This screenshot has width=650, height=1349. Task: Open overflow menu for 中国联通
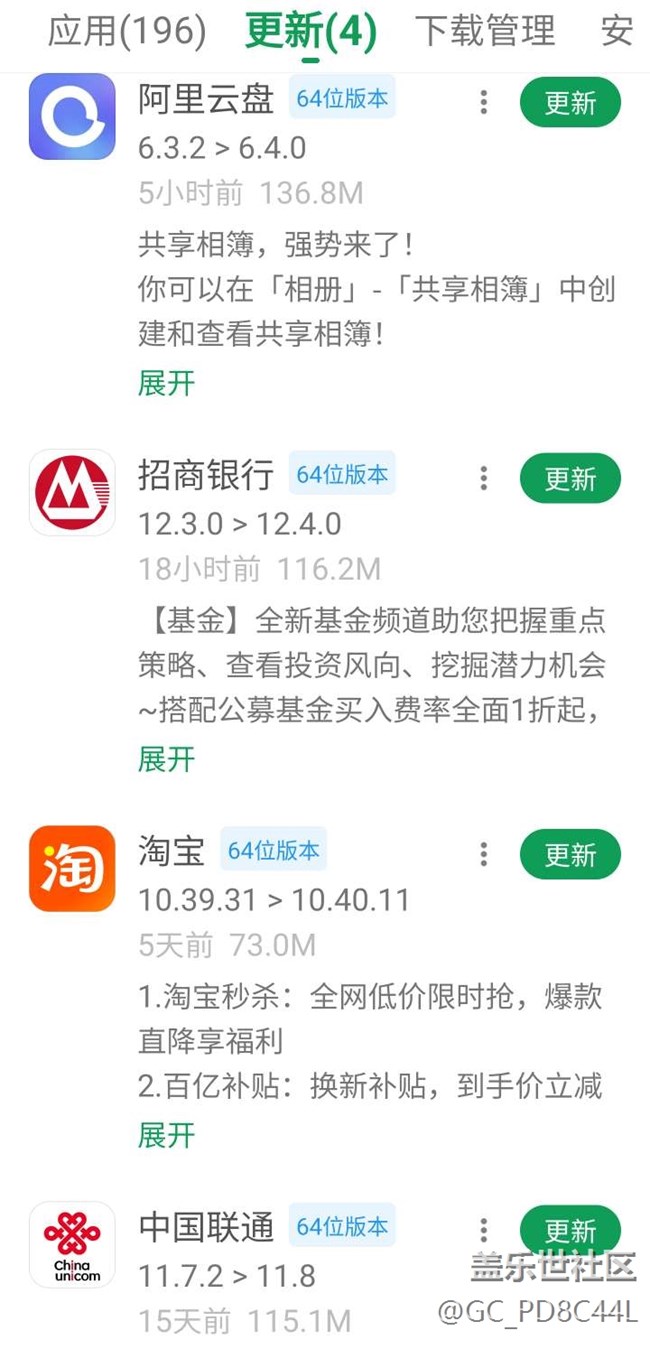click(x=484, y=1230)
